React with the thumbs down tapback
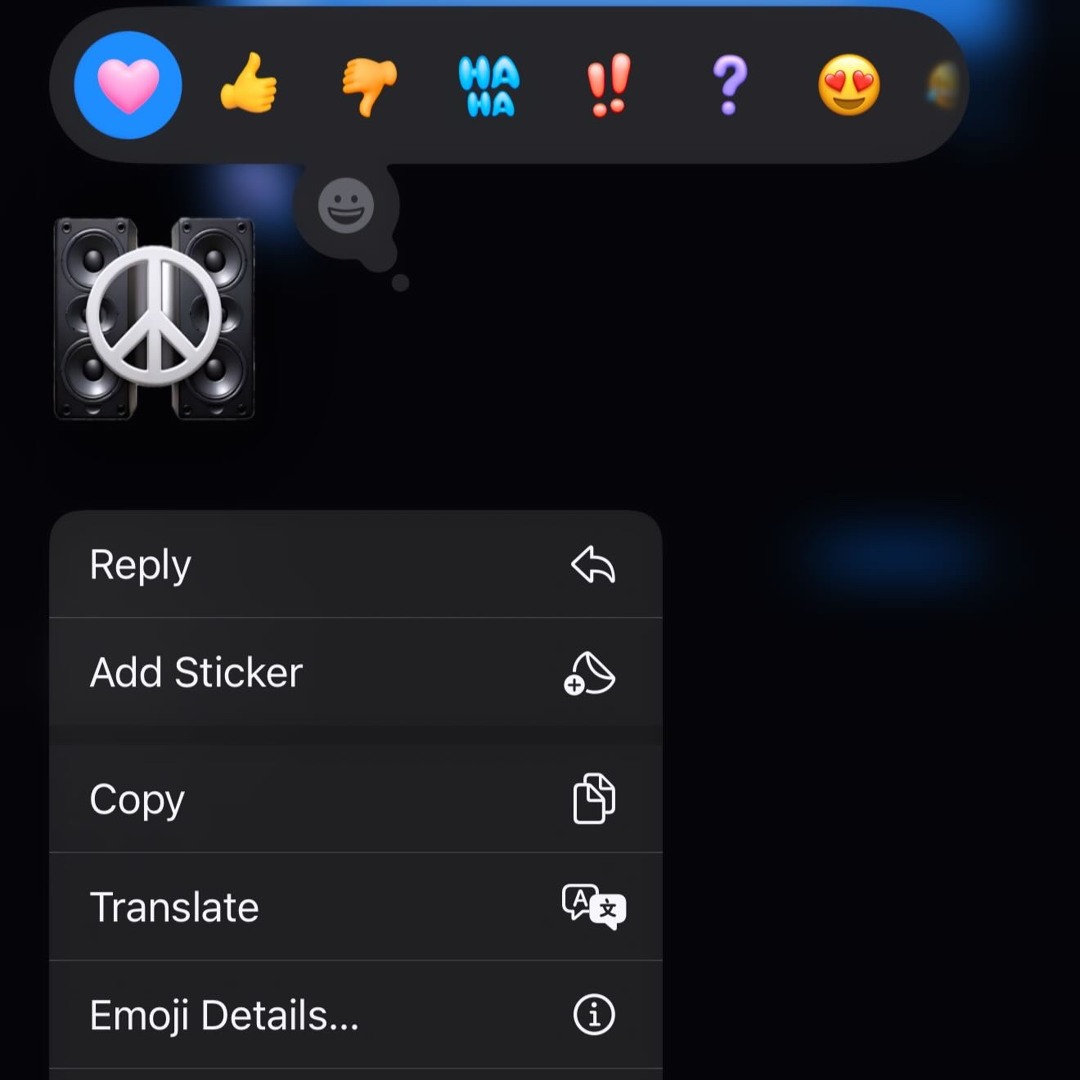This screenshot has height=1080, width=1080. pyautogui.click(x=369, y=86)
